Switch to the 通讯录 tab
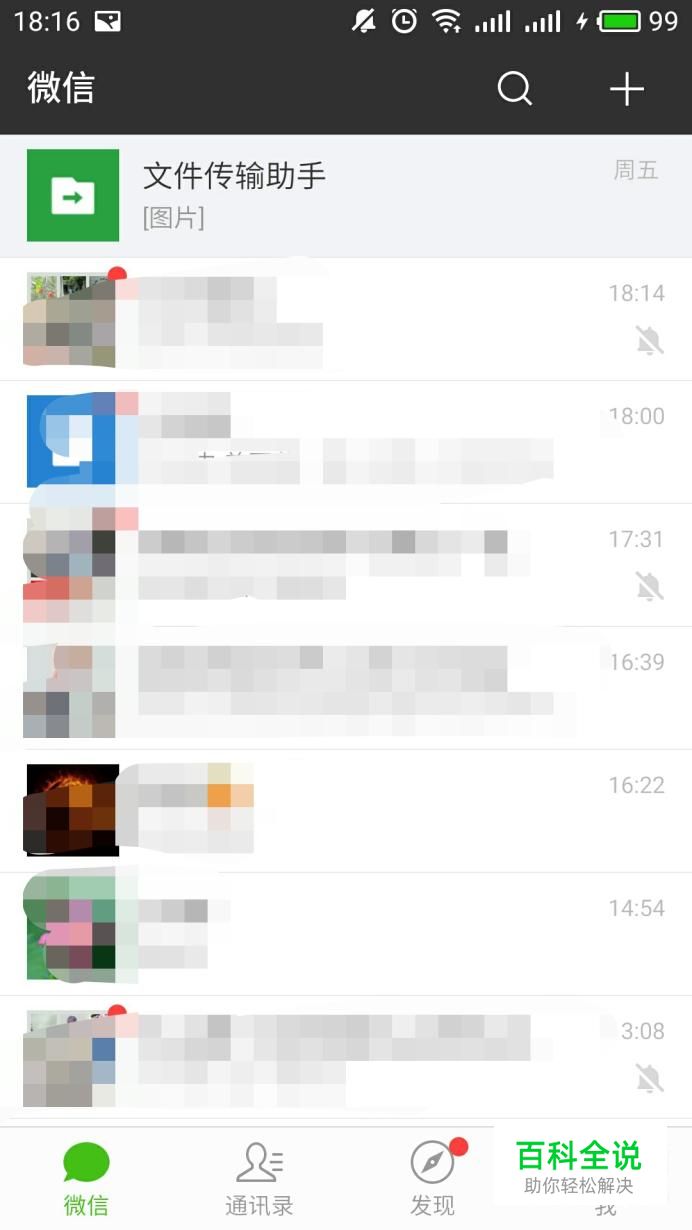Image resolution: width=692 pixels, height=1230 pixels. (259, 1180)
